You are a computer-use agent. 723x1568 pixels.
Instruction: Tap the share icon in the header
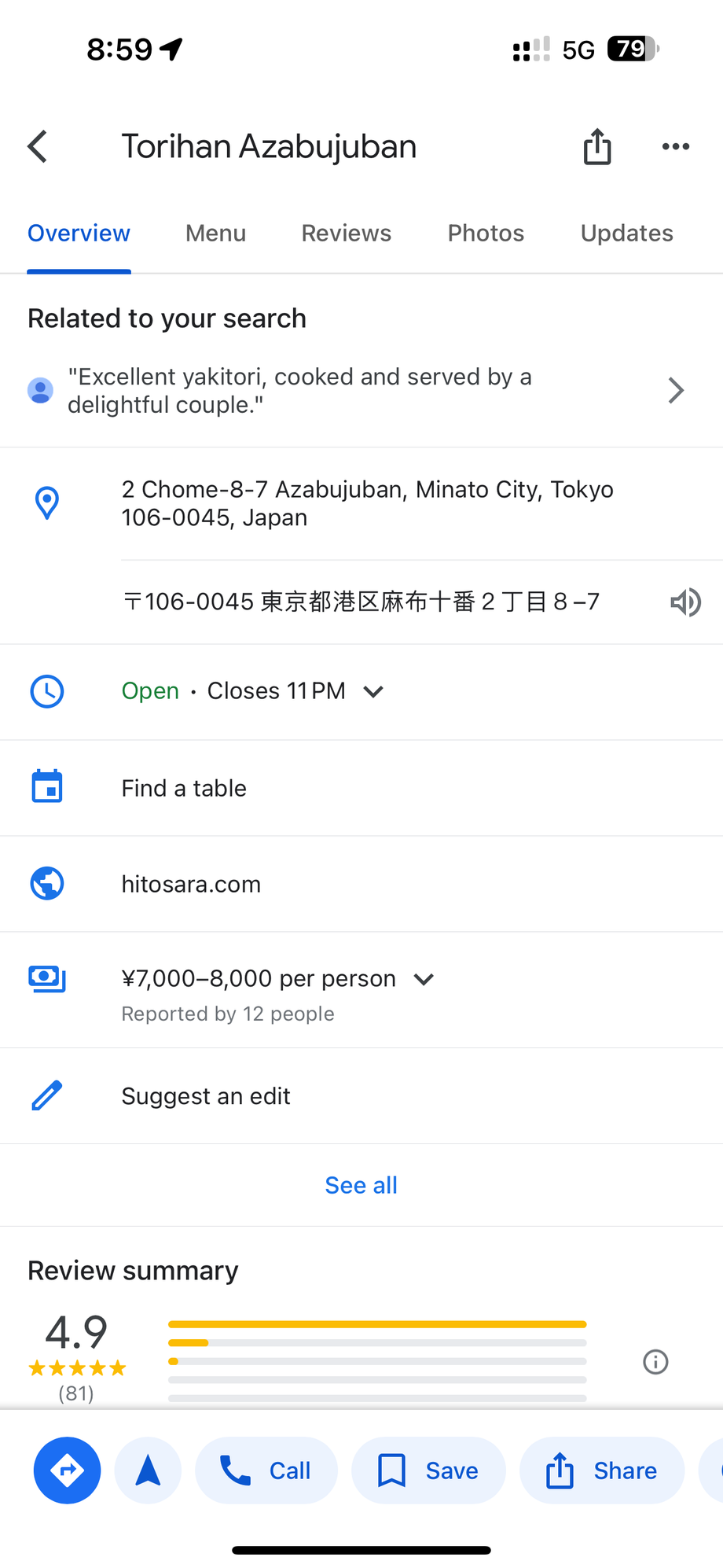pos(597,146)
